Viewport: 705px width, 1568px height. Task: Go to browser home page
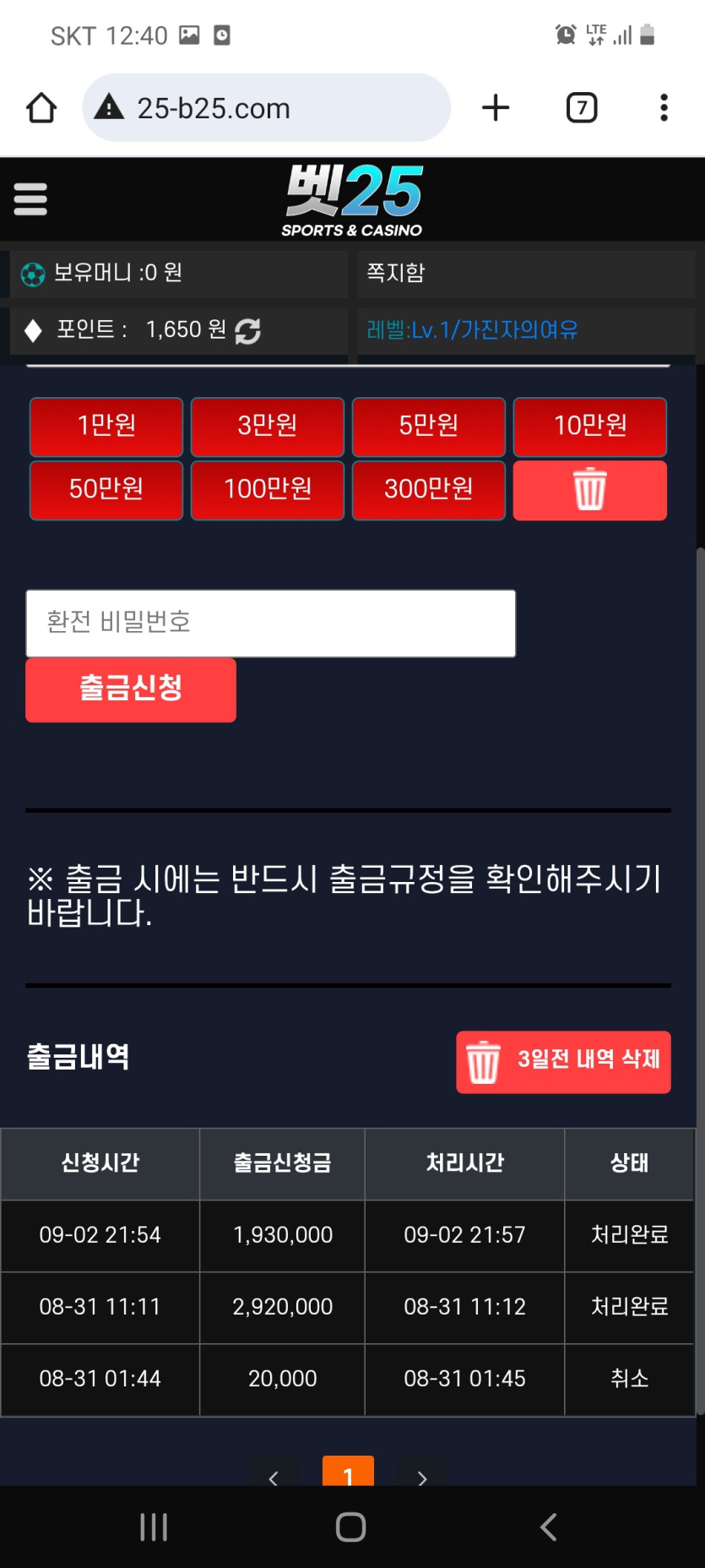tap(41, 108)
